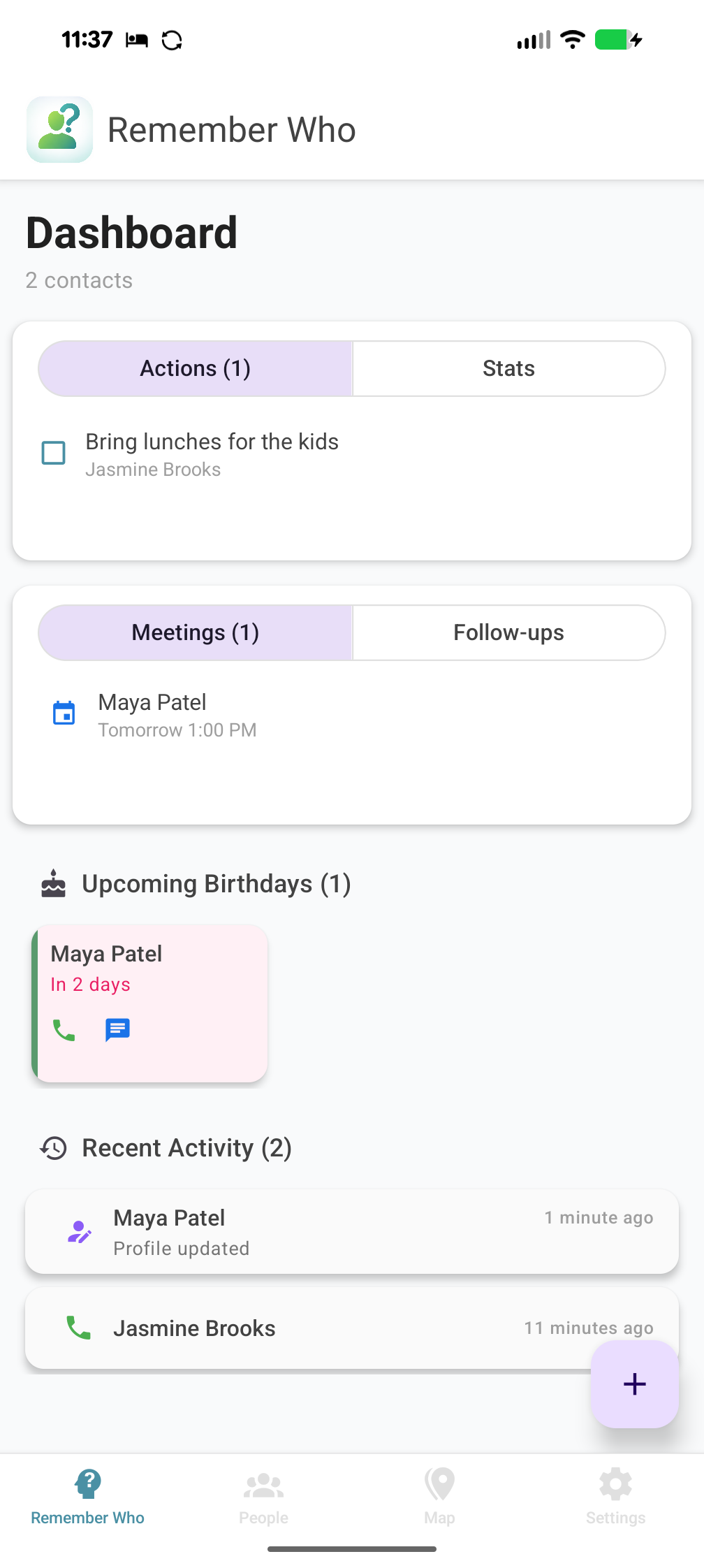Select the Actions tab
Screen dimensions: 704x1568
195,368
